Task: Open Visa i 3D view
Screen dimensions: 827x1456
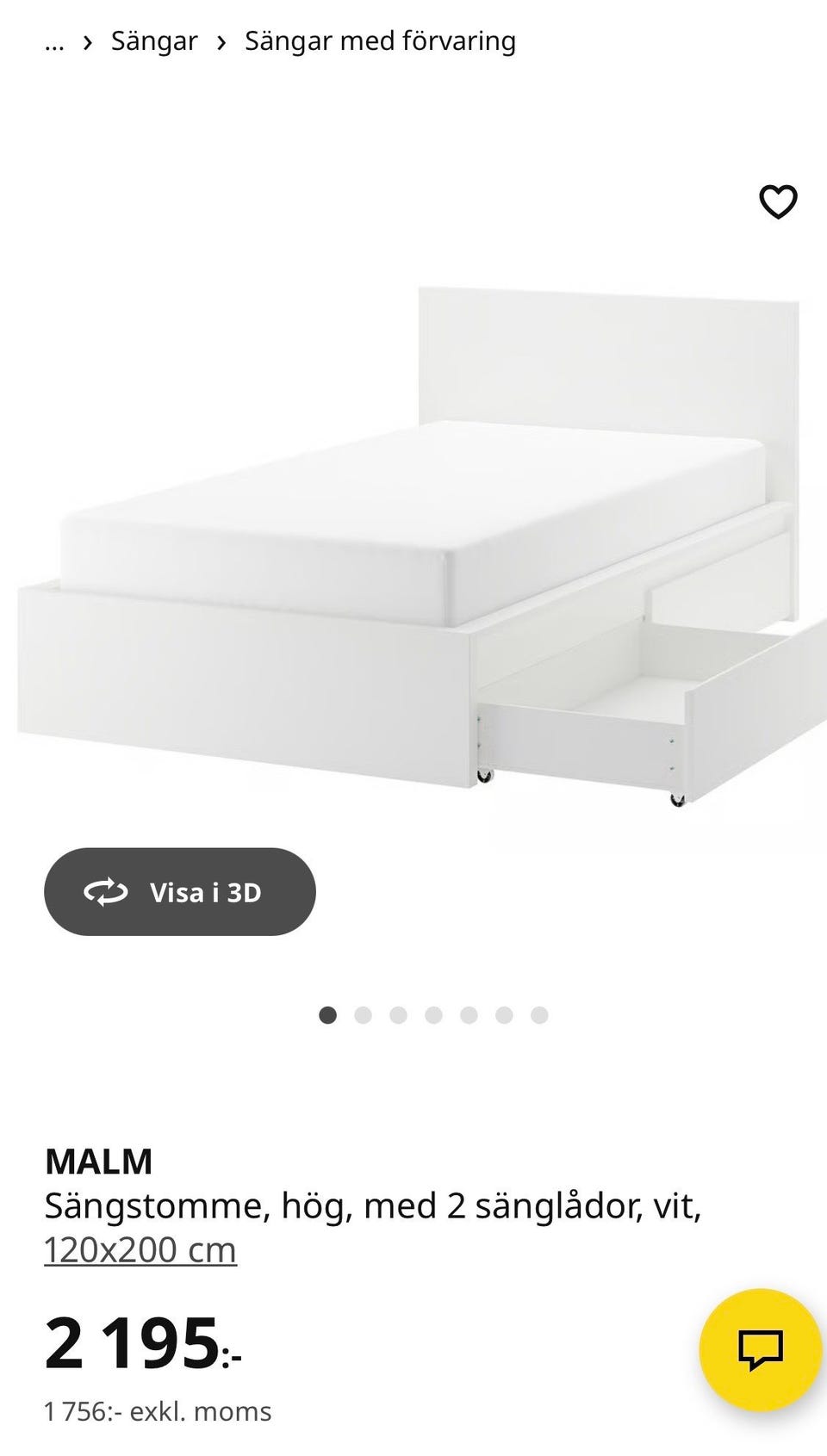Action: click(180, 892)
